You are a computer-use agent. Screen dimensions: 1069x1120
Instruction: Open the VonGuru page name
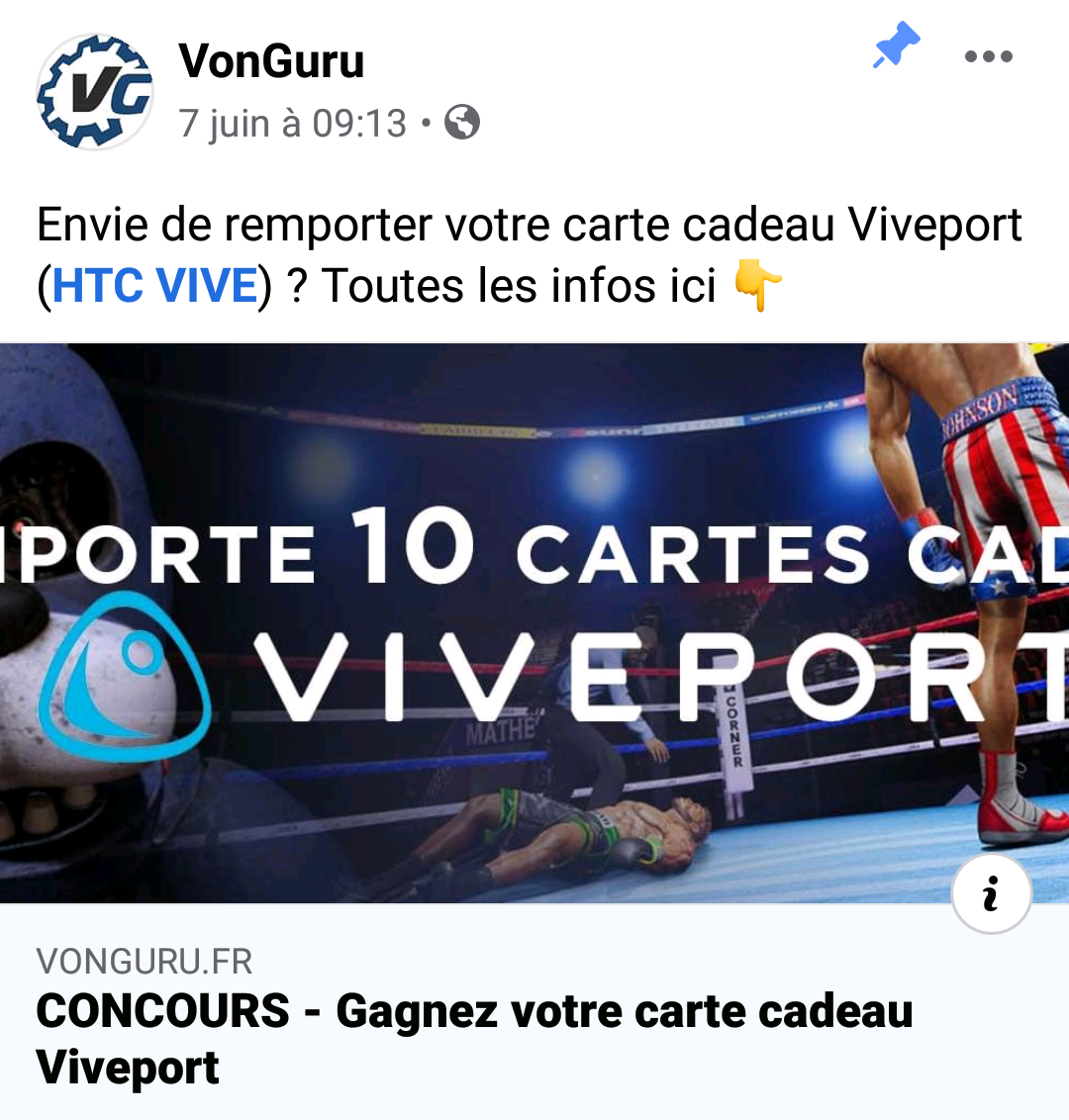tap(271, 61)
